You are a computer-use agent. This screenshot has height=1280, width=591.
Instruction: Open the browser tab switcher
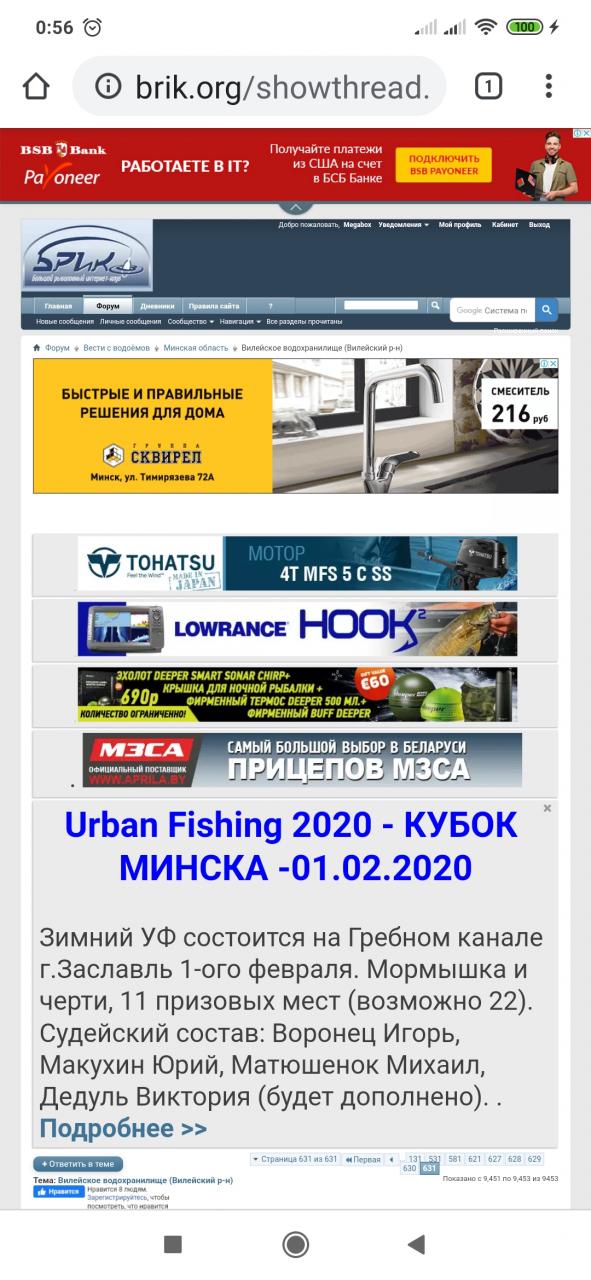pos(487,86)
